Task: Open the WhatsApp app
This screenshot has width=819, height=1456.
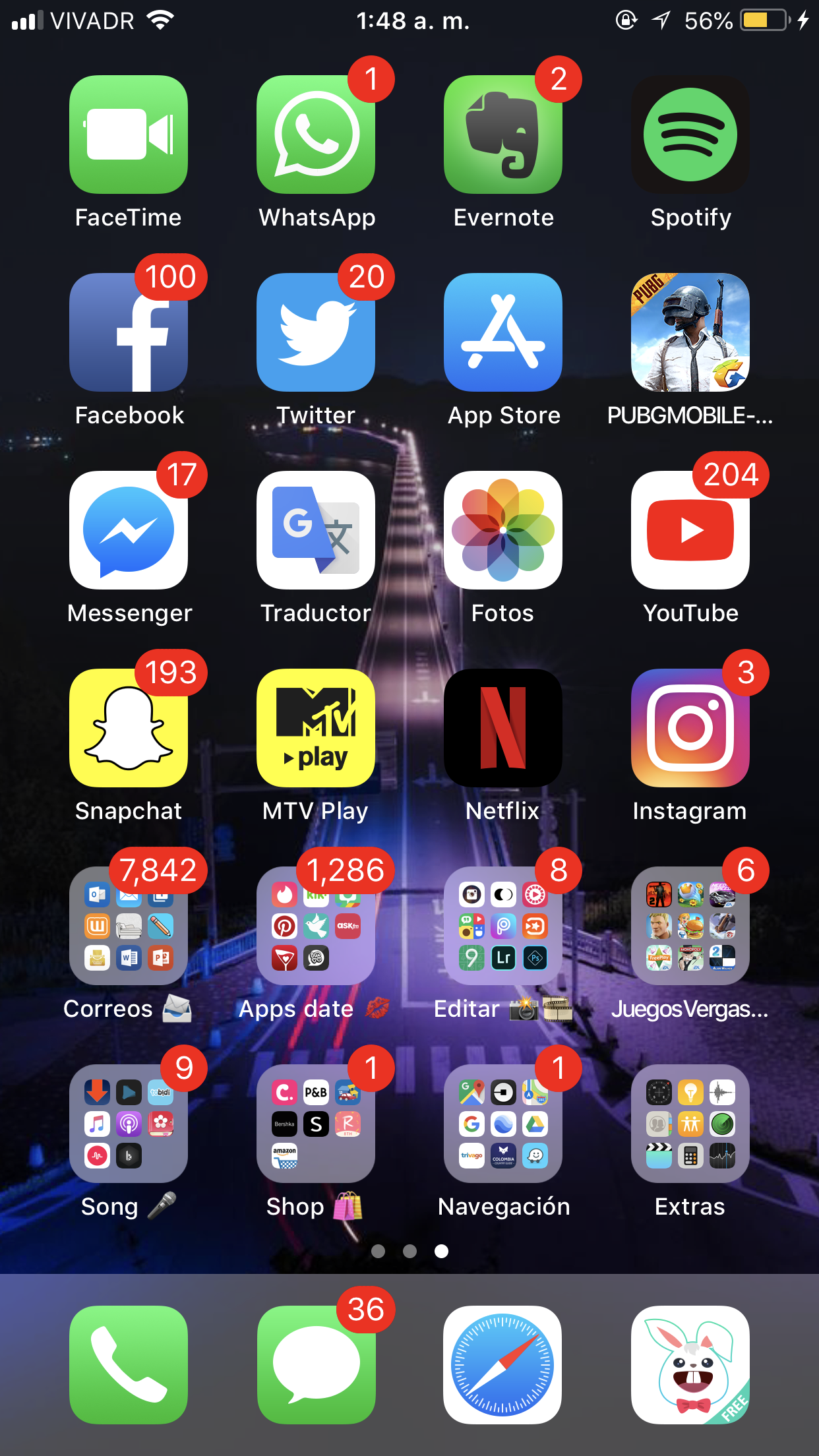Action: pyautogui.click(x=315, y=135)
